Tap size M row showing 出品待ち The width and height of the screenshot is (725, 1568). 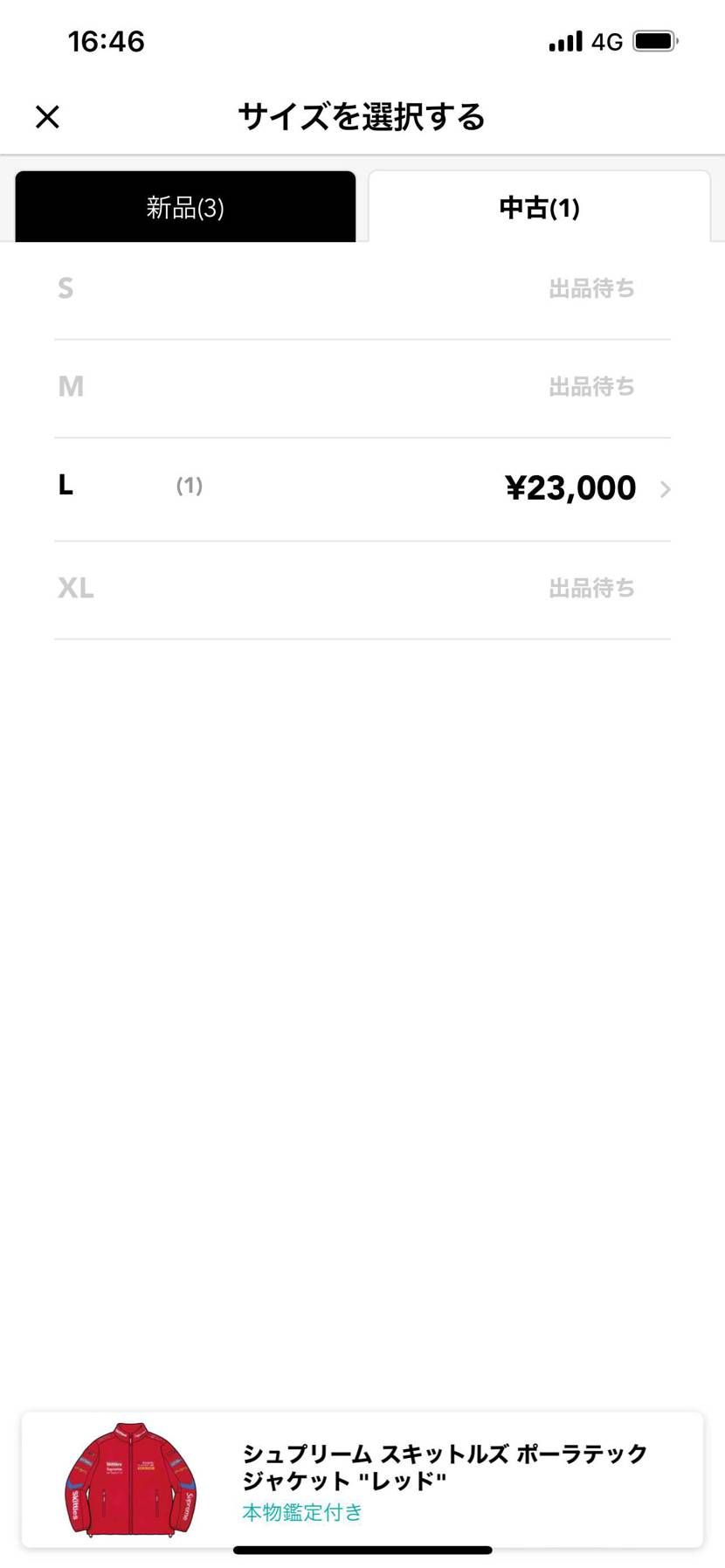pos(362,387)
